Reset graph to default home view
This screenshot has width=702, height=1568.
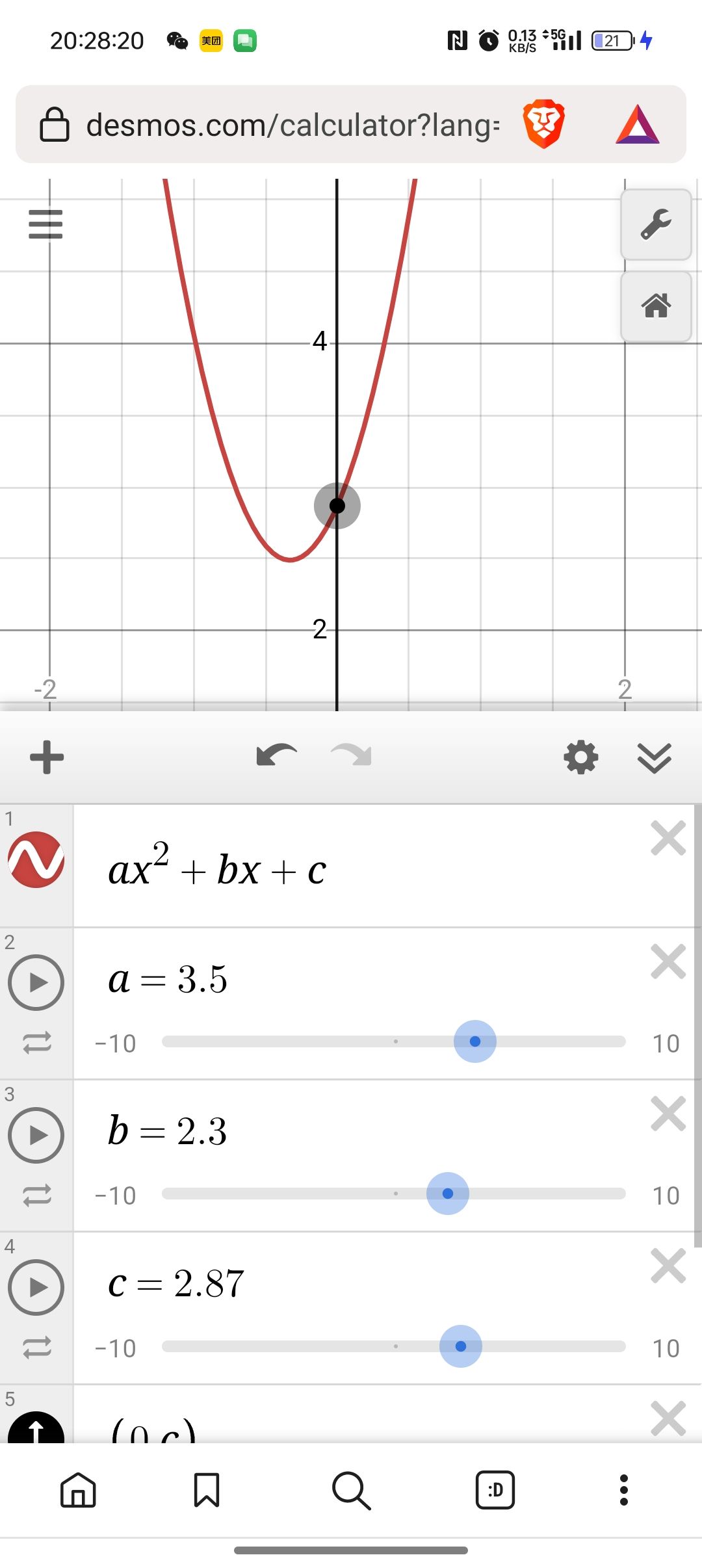click(656, 306)
